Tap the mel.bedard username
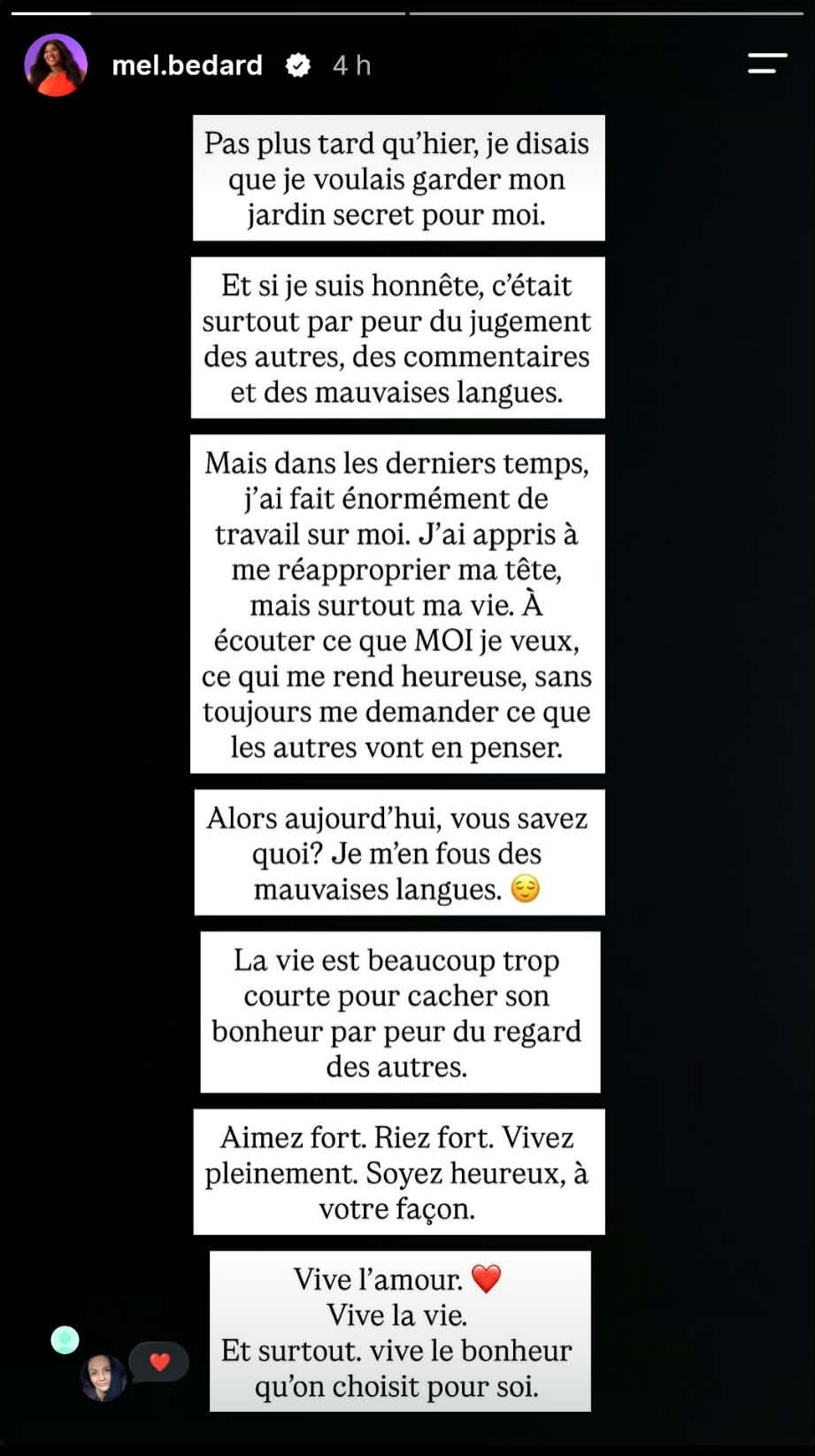Viewport: 815px width, 1456px height. (x=187, y=65)
